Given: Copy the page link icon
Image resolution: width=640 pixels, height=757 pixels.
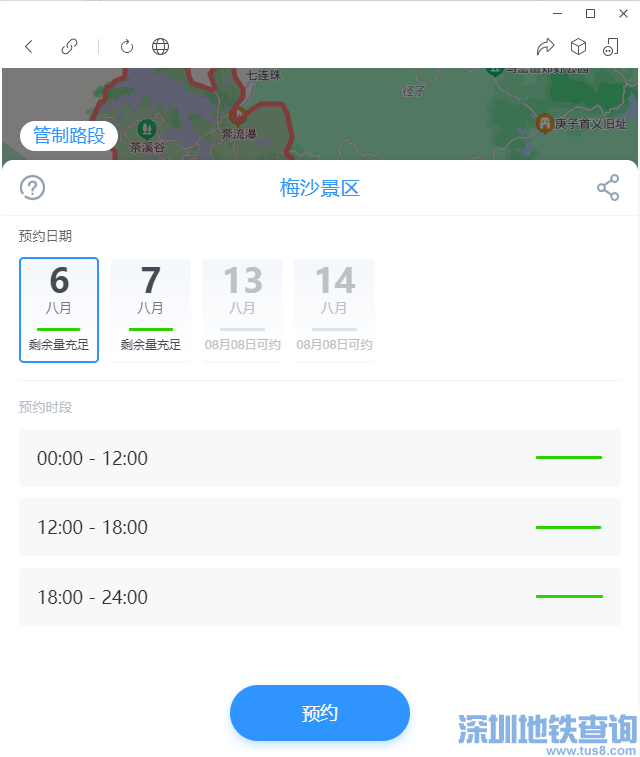Looking at the screenshot, I should point(69,46).
